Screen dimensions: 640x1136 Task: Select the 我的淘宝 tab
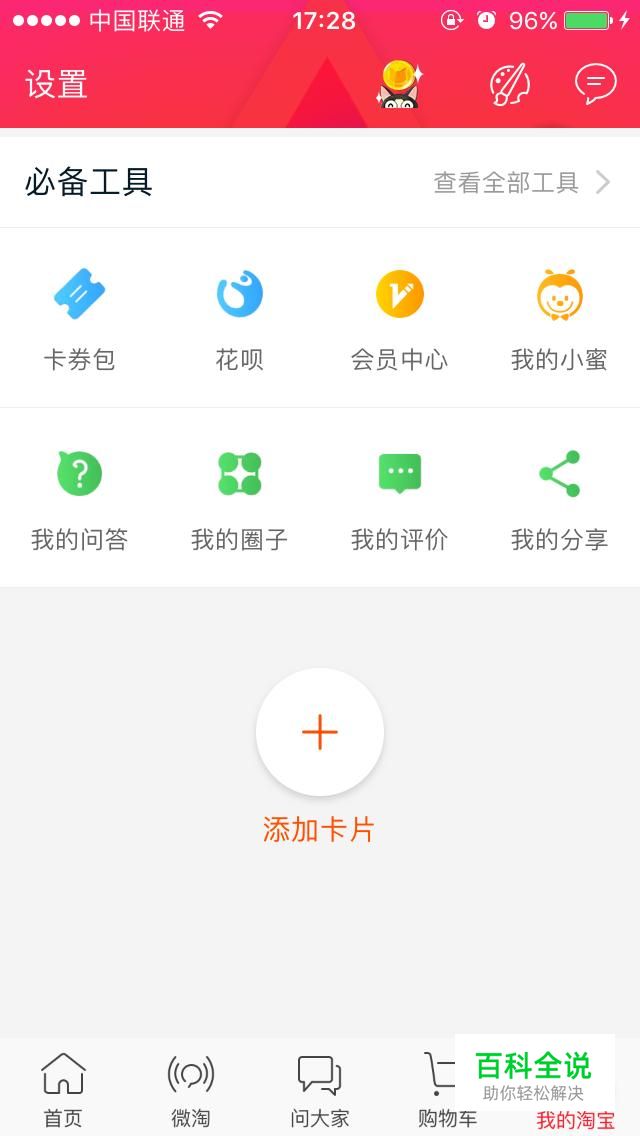(x=575, y=1119)
